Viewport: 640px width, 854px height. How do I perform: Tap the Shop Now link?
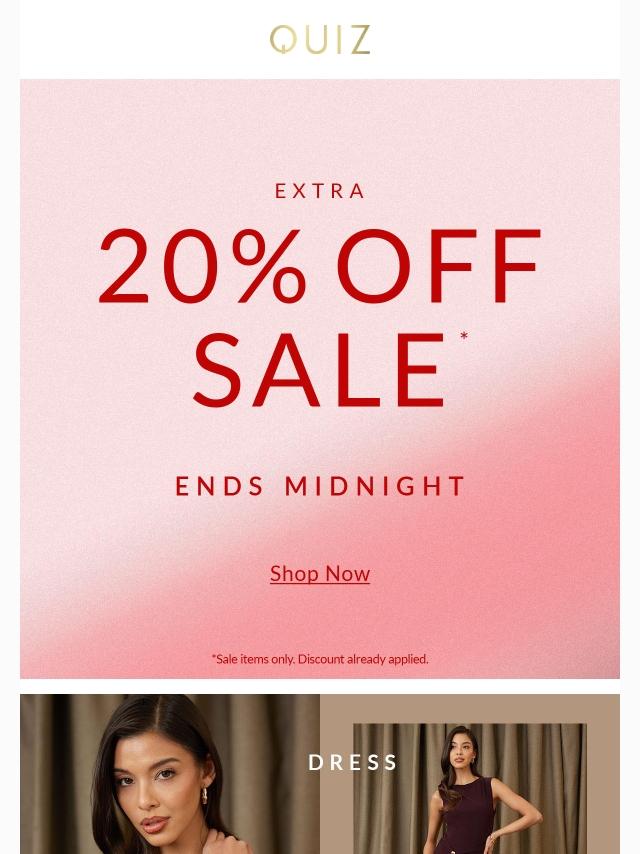320,573
